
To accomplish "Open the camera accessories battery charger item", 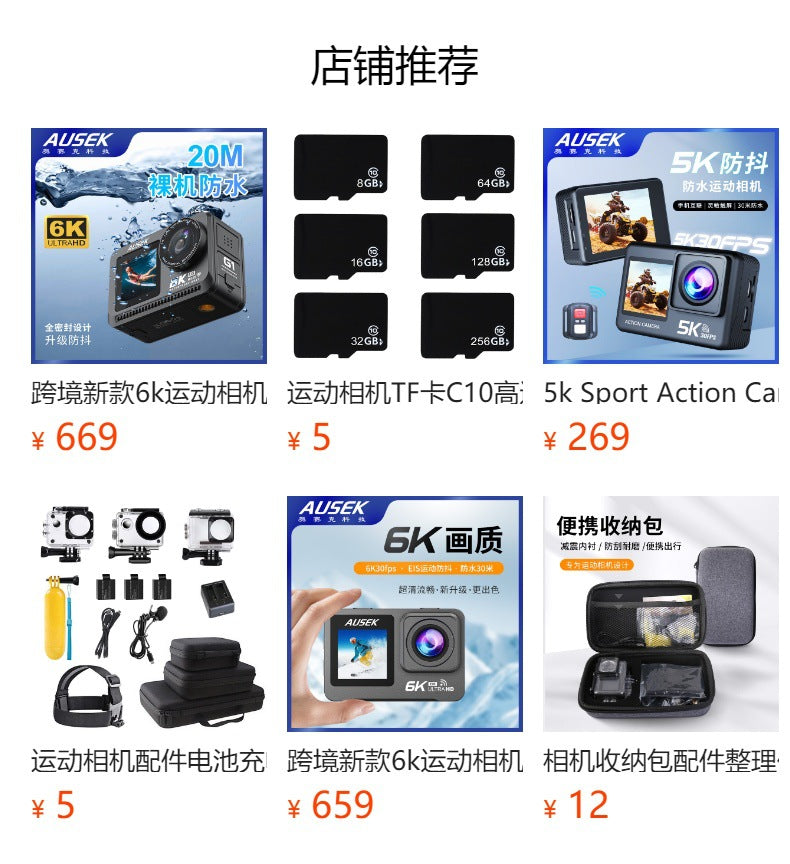I will point(148,614).
